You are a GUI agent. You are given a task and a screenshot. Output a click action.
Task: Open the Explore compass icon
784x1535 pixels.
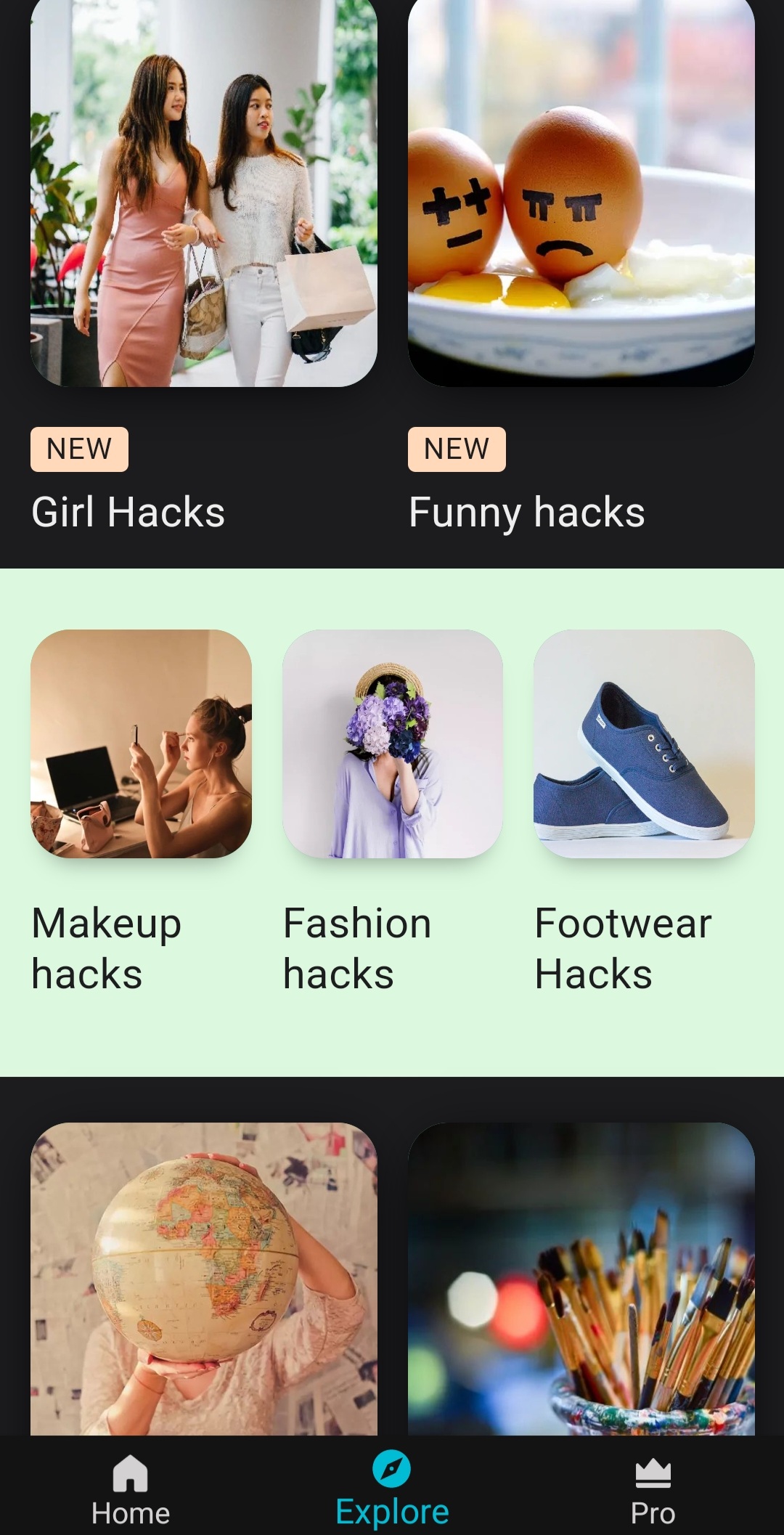pyautogui.click(x=392, y=1467)
